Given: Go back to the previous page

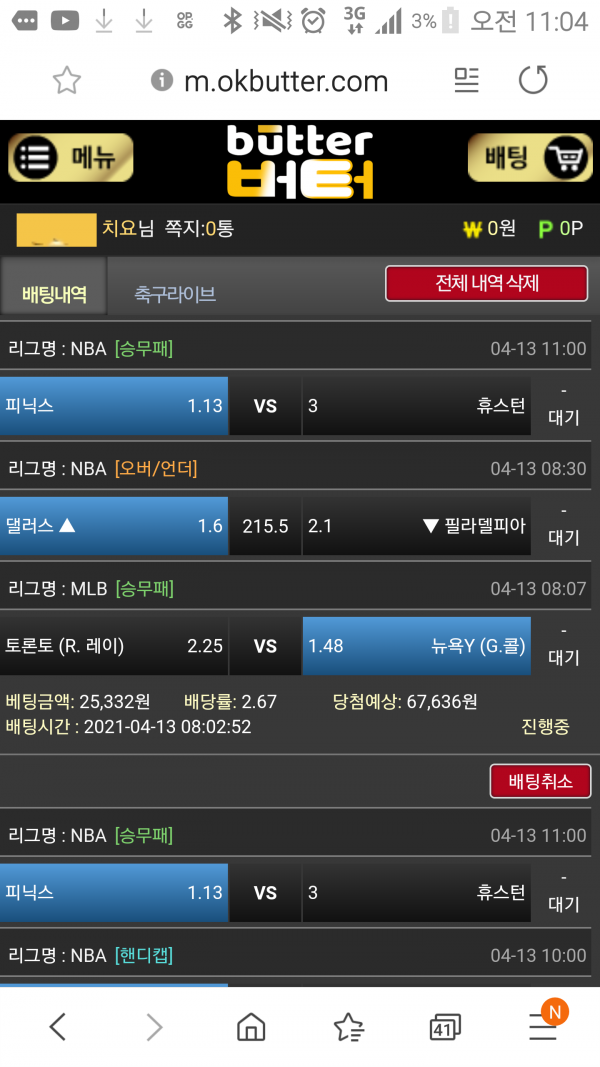Looking at the screenshot, I should pyautogui.click(x=58, y=1026).
